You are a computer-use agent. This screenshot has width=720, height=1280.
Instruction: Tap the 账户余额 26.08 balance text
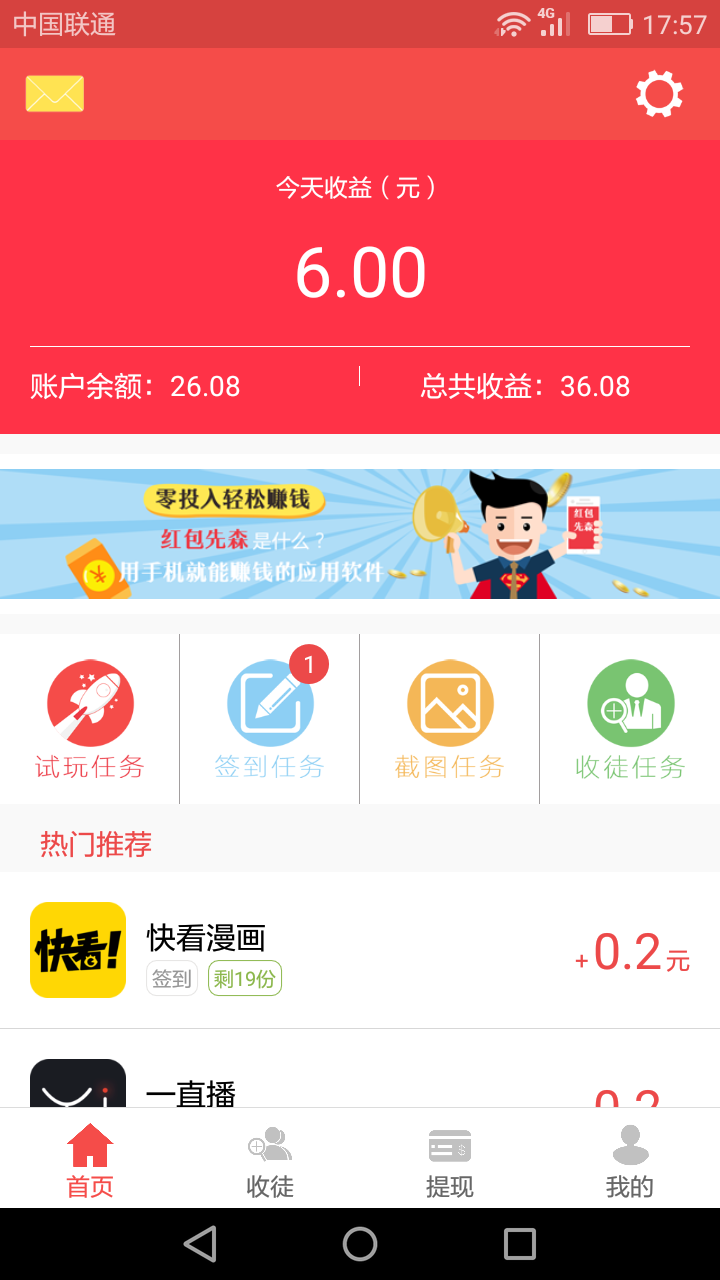(x=136, y=386)
